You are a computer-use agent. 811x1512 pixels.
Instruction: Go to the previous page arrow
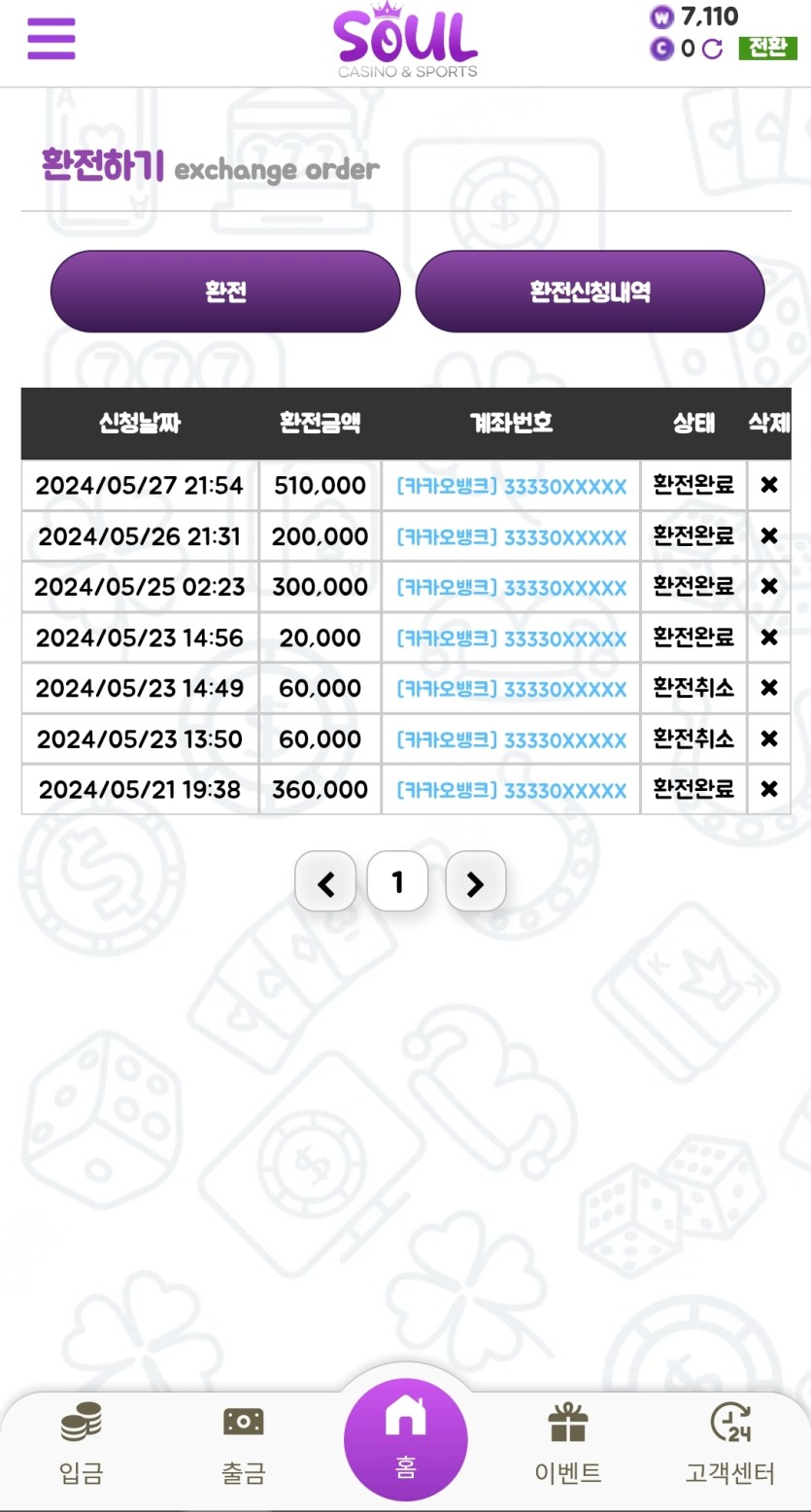[x=325, y=882]
